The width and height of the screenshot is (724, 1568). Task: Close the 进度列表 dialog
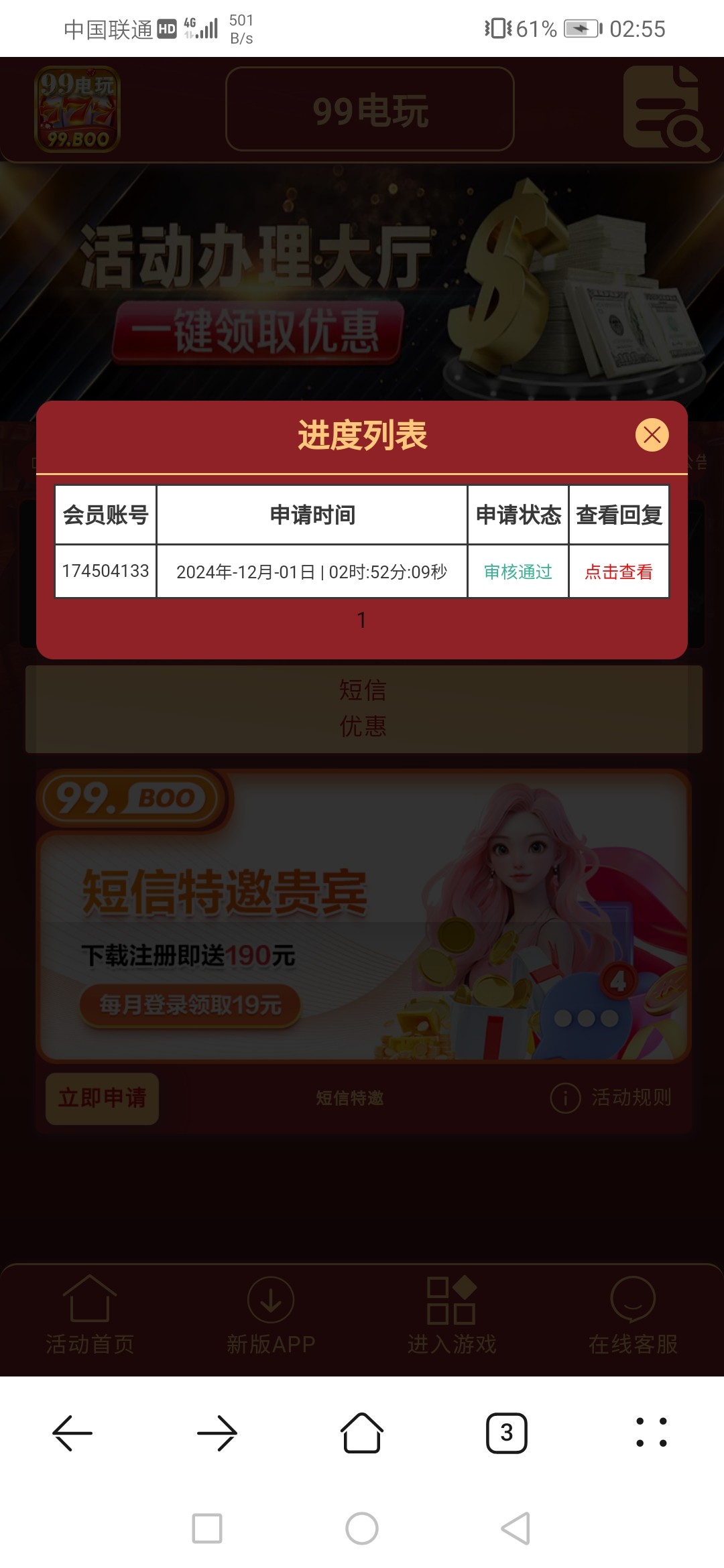click(652, 436)
